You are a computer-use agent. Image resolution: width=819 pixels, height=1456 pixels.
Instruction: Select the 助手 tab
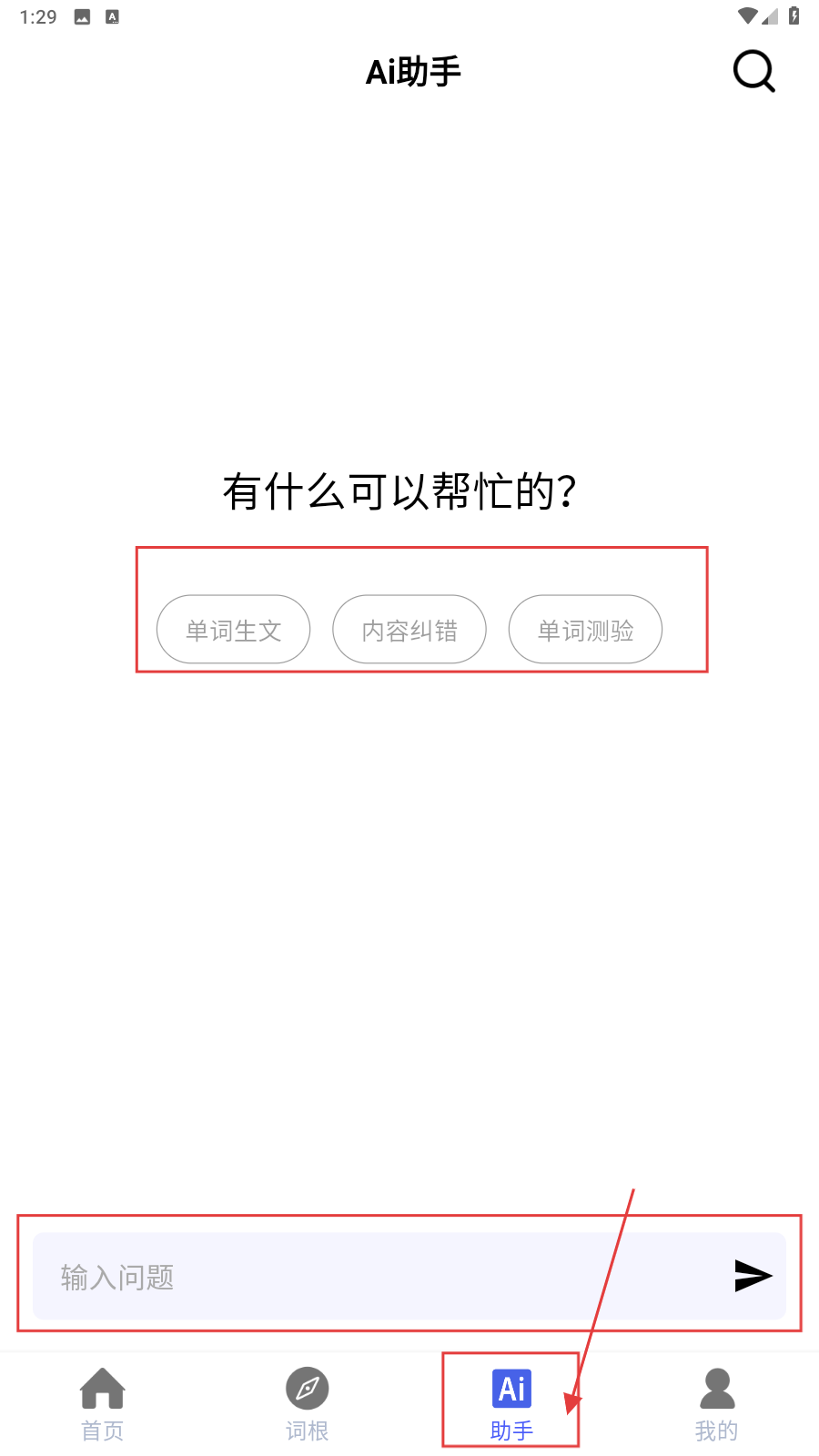511,1405
